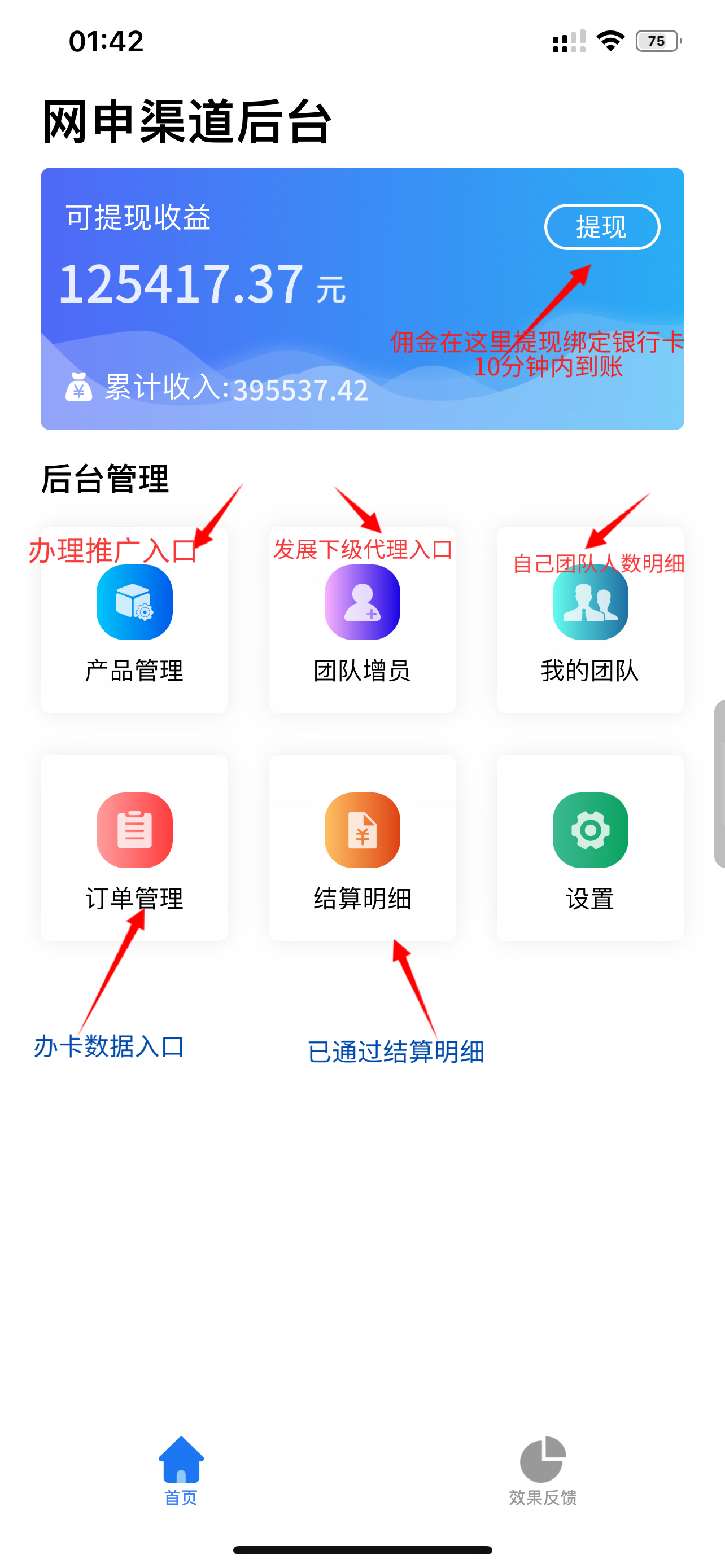Open 结算明细 settlement details

[362, 847]
